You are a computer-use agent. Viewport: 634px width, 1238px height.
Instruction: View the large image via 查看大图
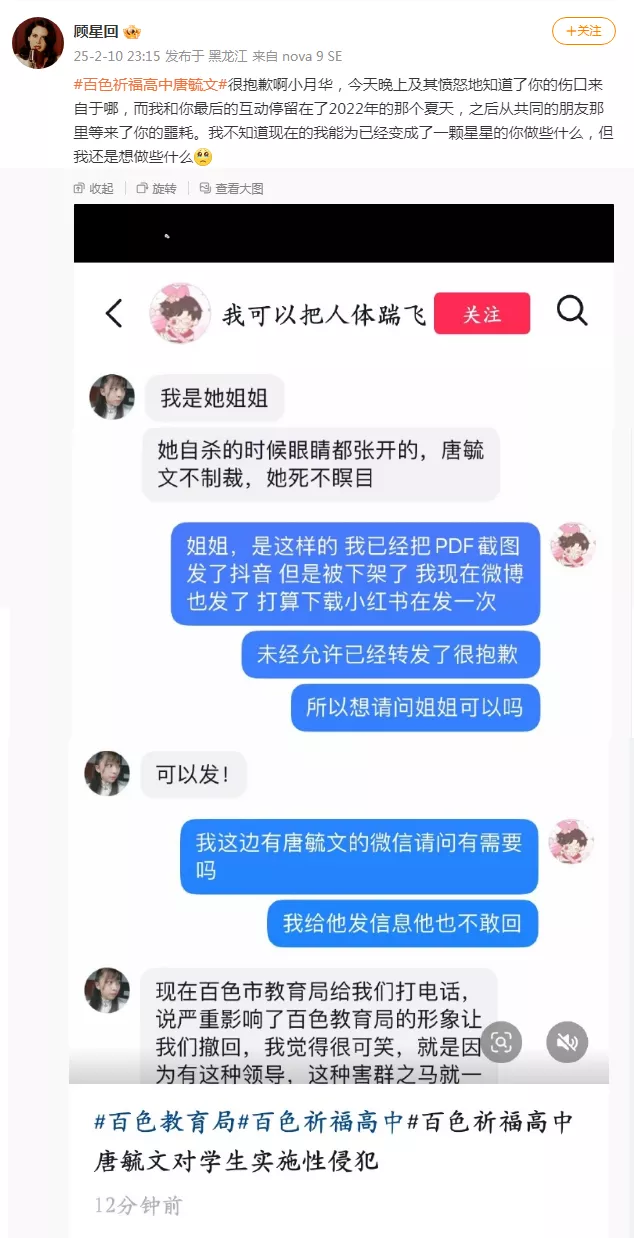click(232, 188)
